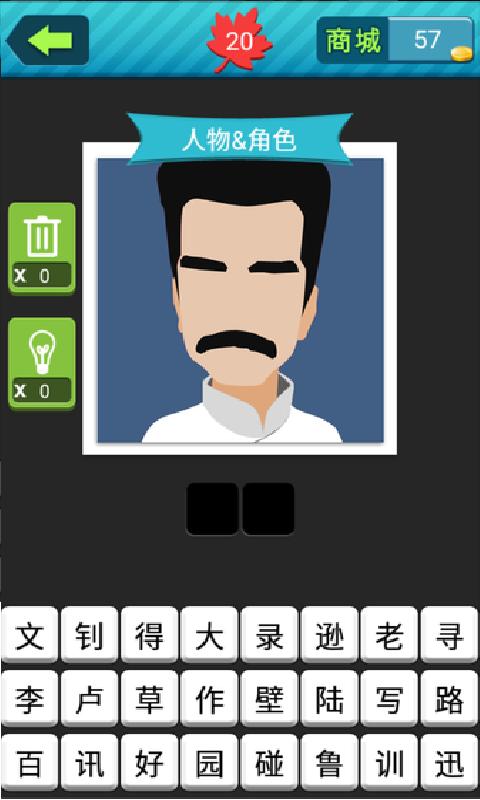Tap the 写 tile

[x=389, y=698]
